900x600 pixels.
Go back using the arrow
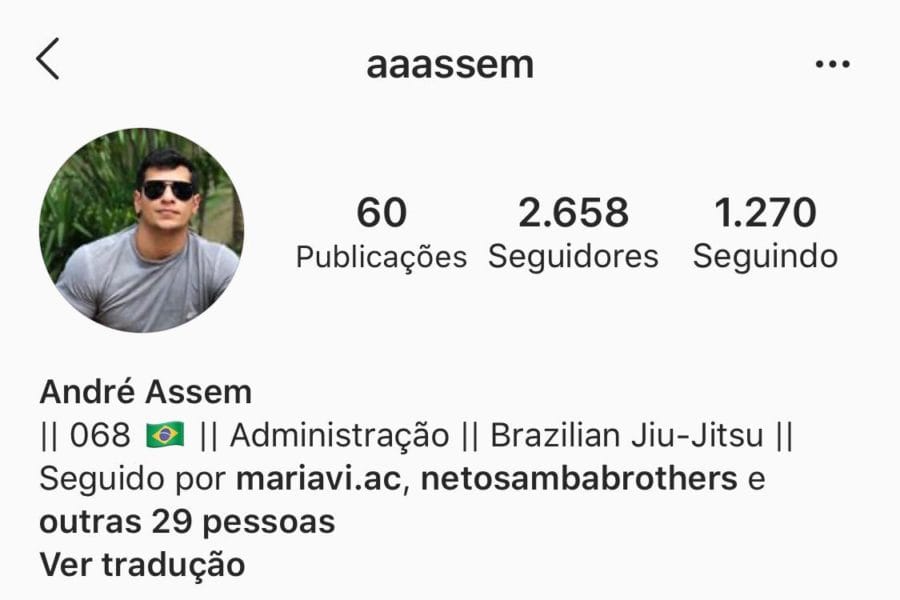[47, 60]
